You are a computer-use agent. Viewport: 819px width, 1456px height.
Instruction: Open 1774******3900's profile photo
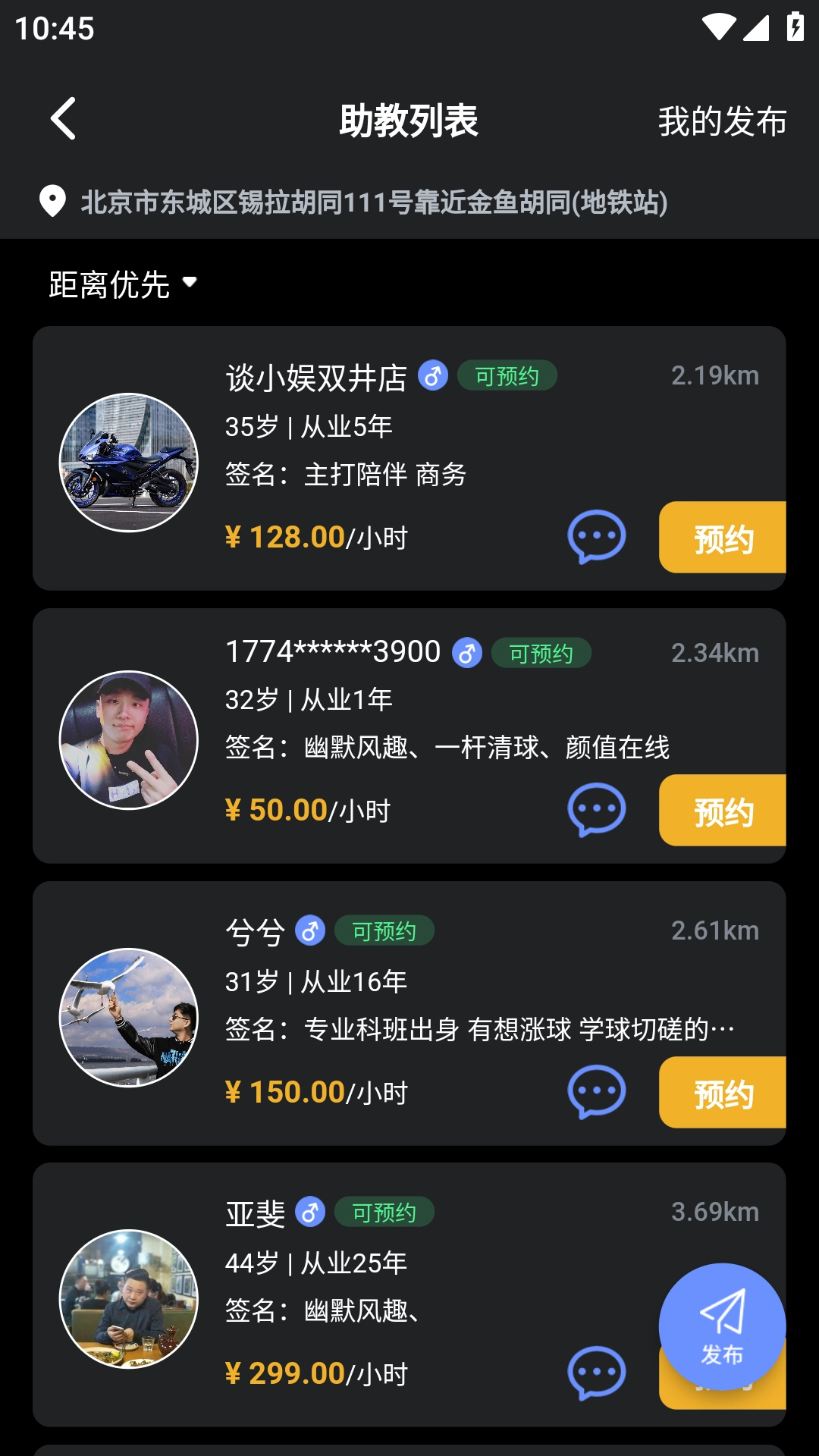tap(129, 735)
